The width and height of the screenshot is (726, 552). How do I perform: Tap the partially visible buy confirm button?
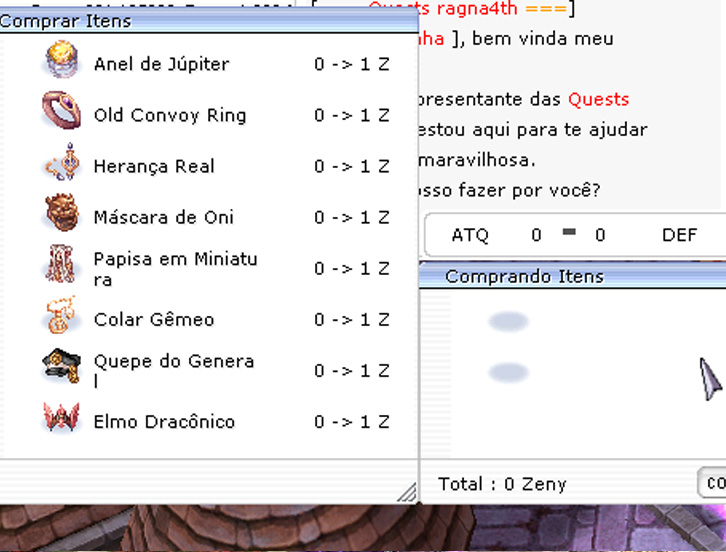tap(713, 484)
